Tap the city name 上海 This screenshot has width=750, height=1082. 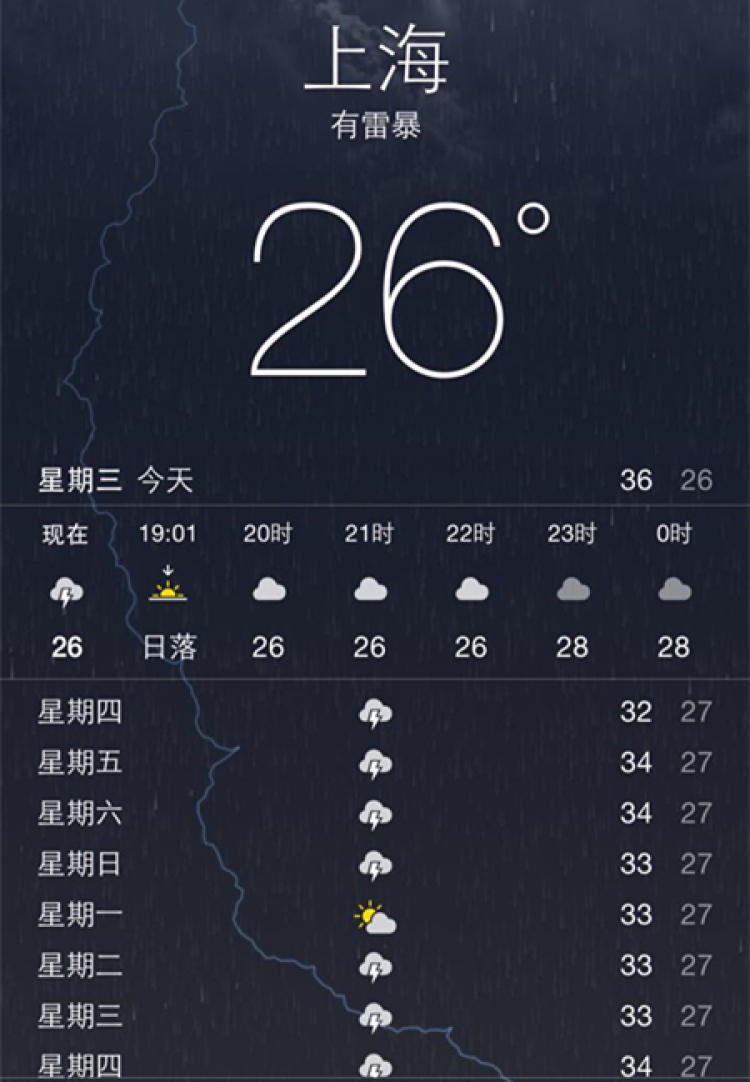tap(375, 60)
